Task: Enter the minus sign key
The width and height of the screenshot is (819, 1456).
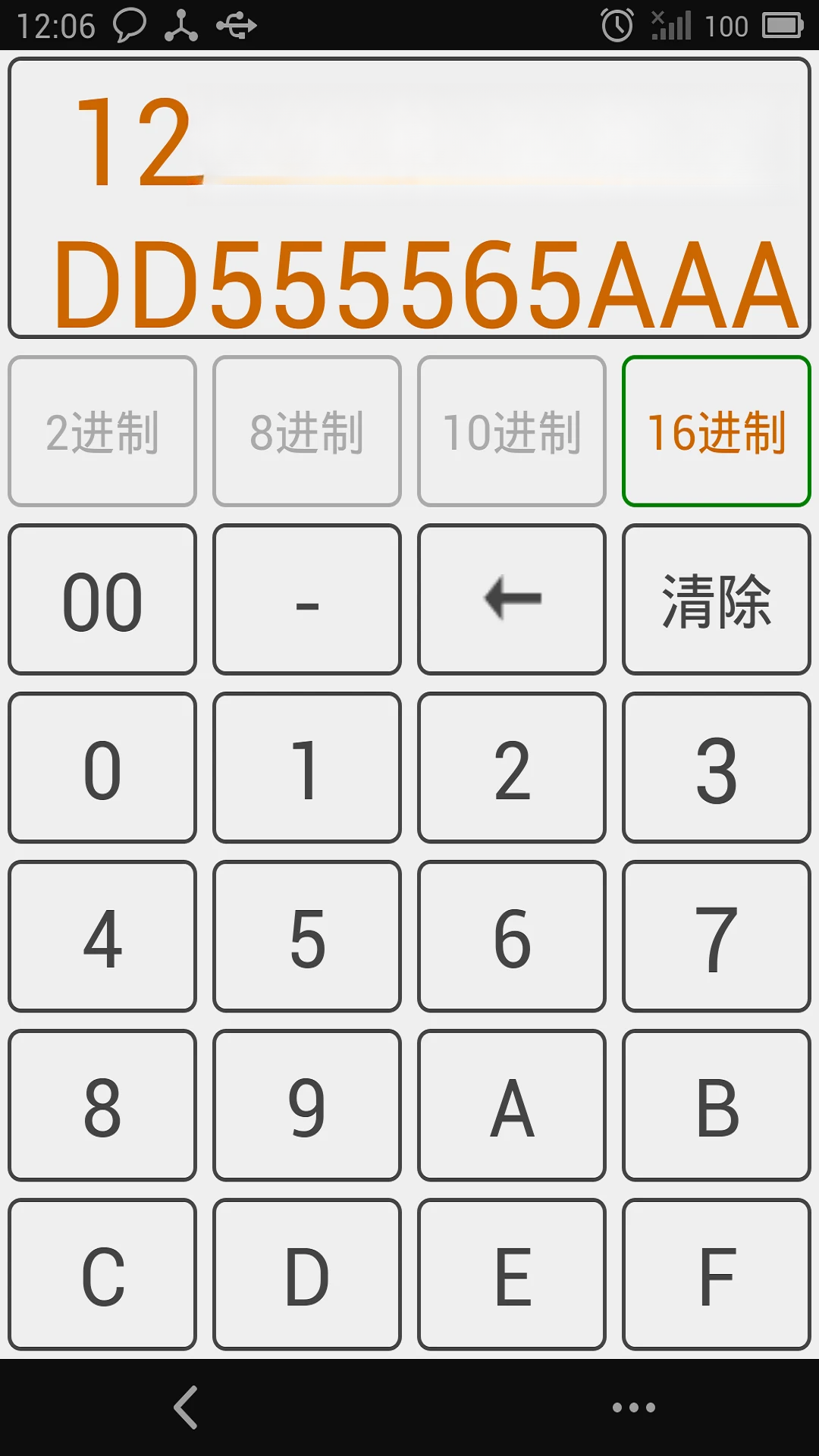Action: (307, 599)
